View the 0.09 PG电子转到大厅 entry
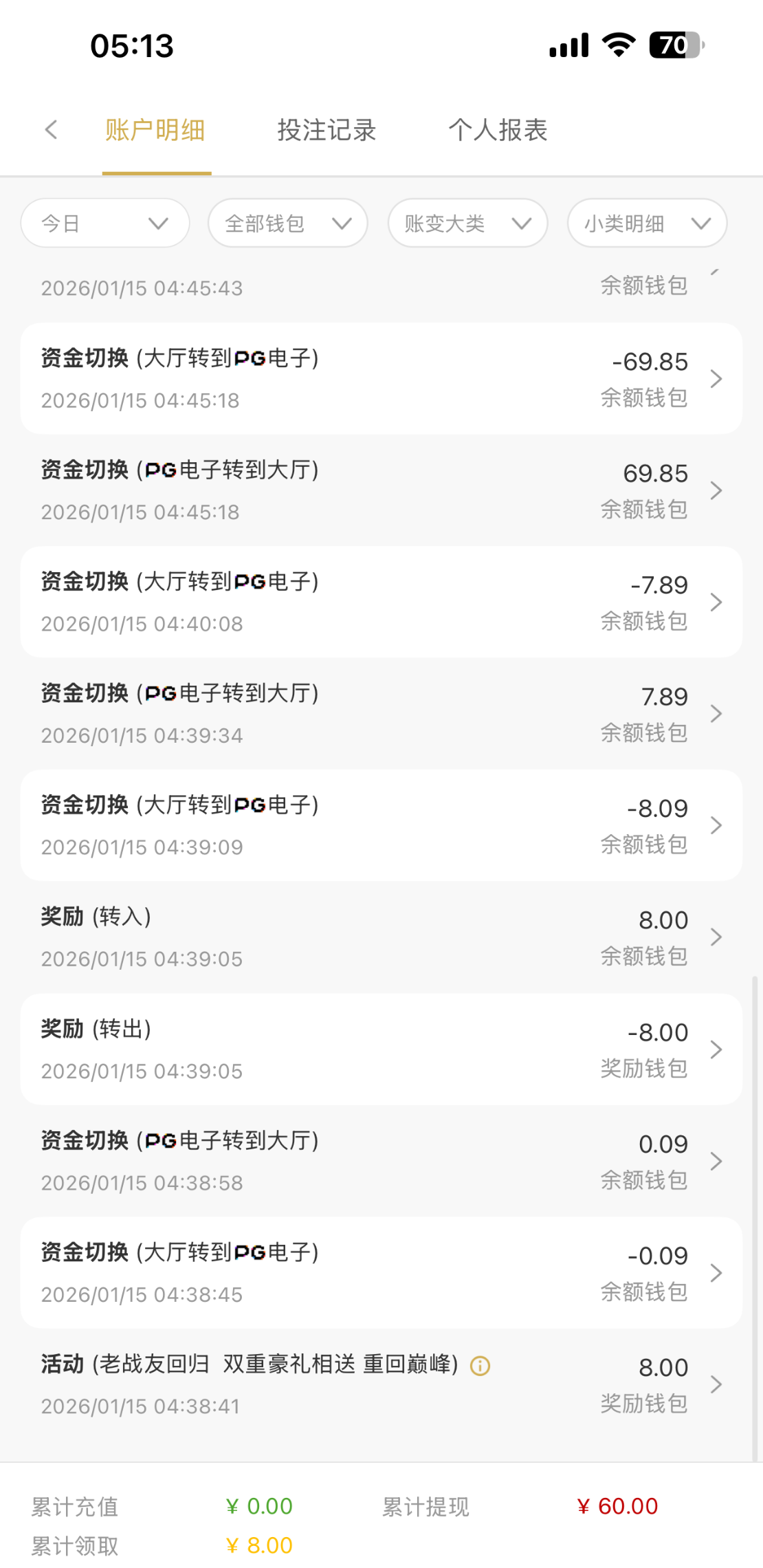 (x=381, y=1161)
